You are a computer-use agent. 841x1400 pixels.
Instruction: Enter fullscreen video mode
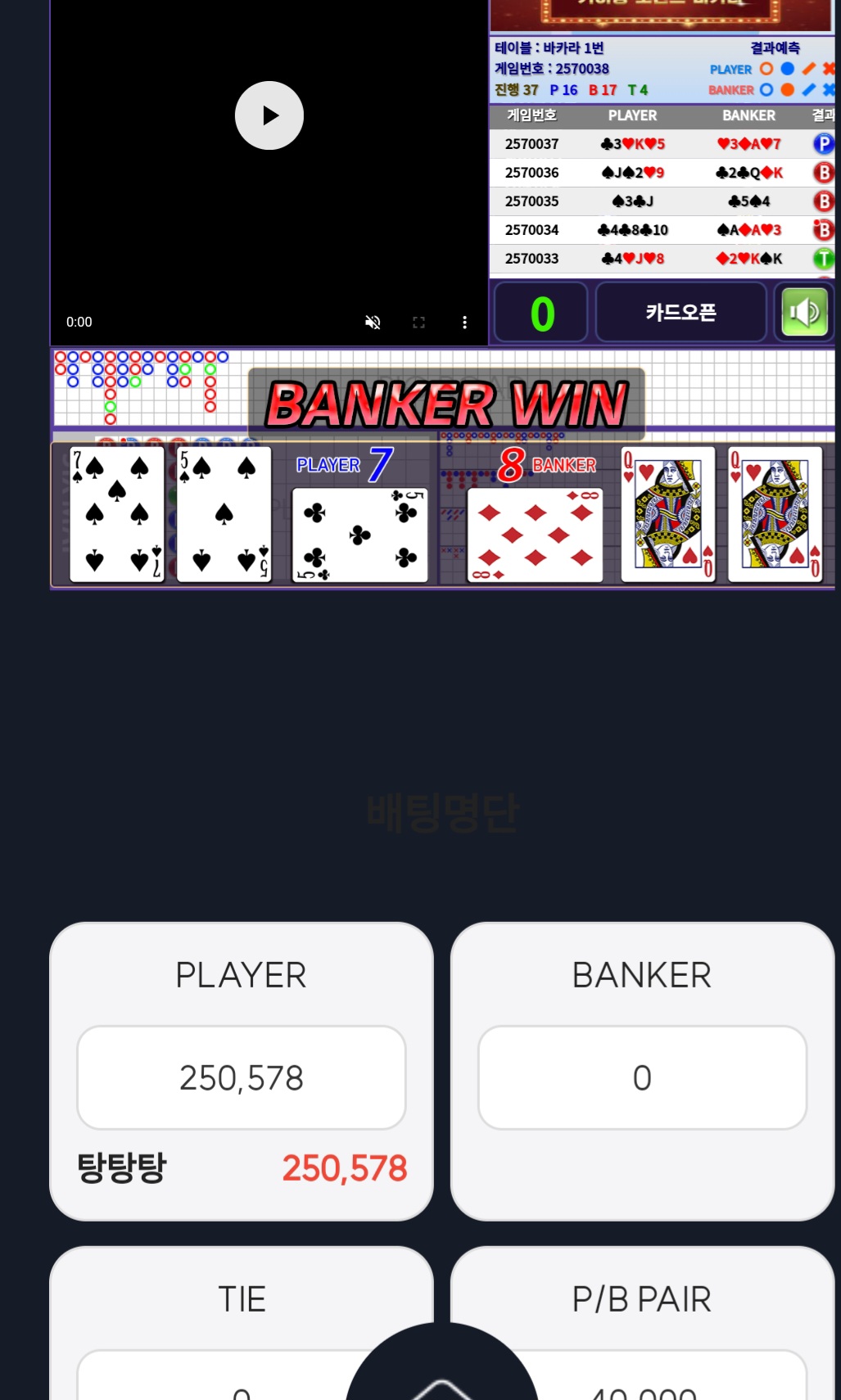click(418, 323)
